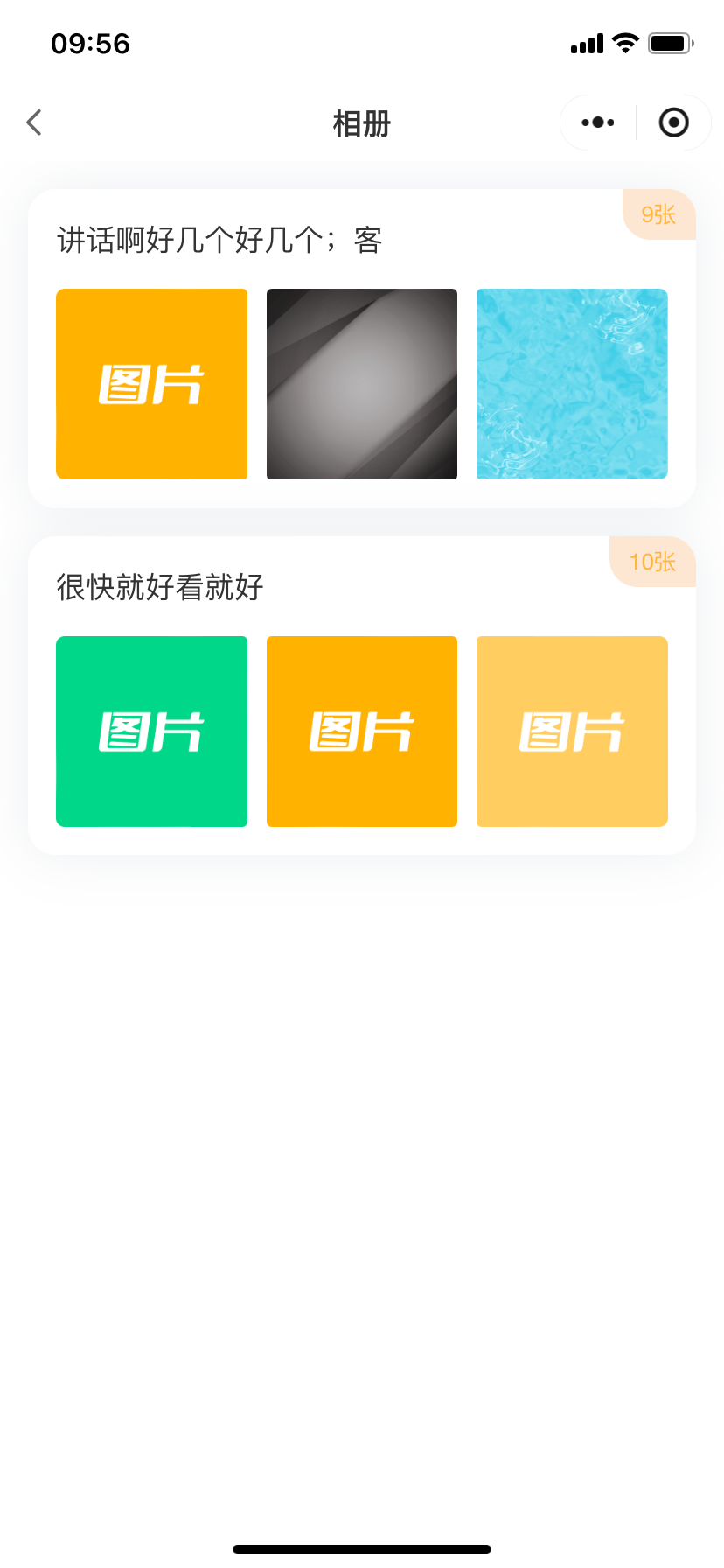This screenshot has width=724, height=1568.
Task: Close the mini program via circle icon
Action: [x=673, y=122]
